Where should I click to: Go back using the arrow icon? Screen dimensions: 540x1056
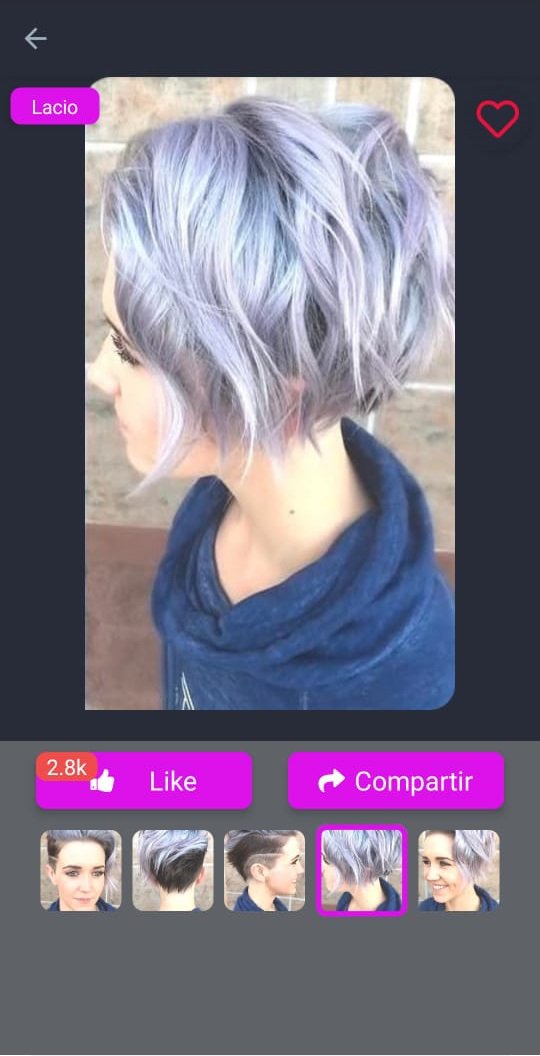click(x=35, y=38)
